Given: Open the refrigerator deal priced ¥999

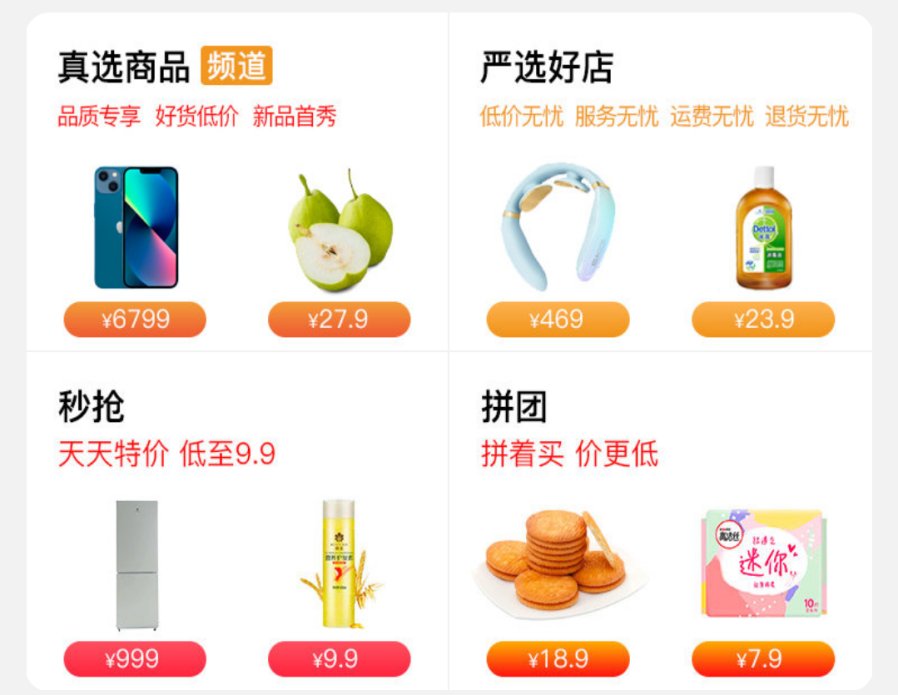Looking at the screenshot, I should click(x=136, y=565).
